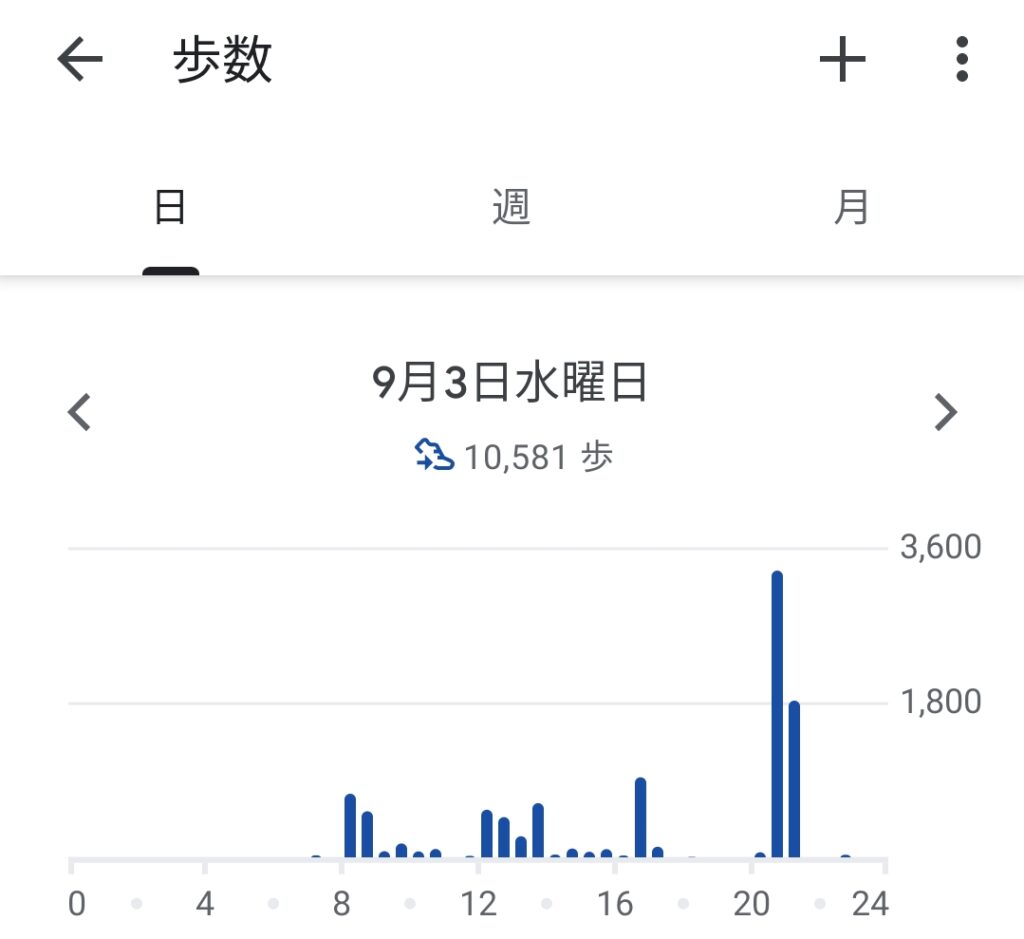Show the next day after 9月3日
This screenshot has width=1024, height=939.
click(x=944, y=412)
